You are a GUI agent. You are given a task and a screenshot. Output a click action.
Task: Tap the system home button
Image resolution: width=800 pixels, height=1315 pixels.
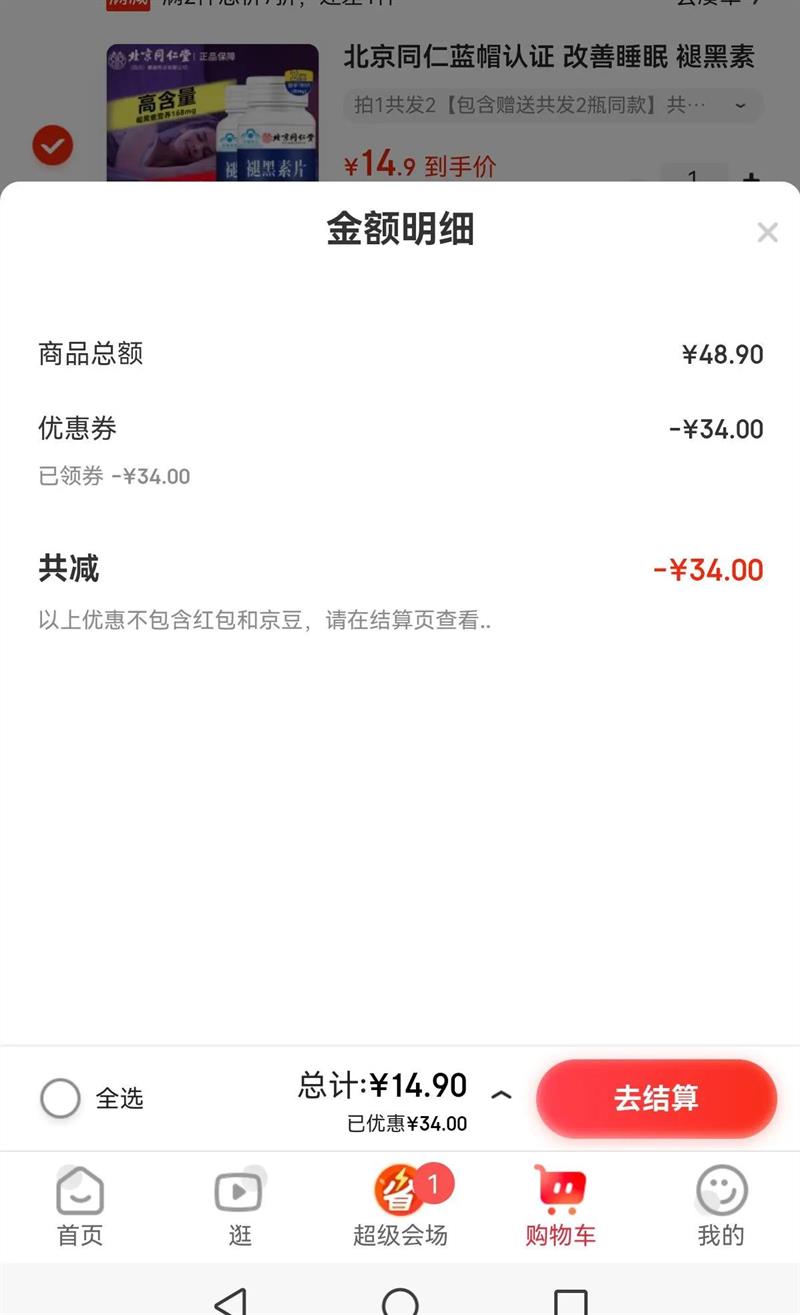point(400,1301)
